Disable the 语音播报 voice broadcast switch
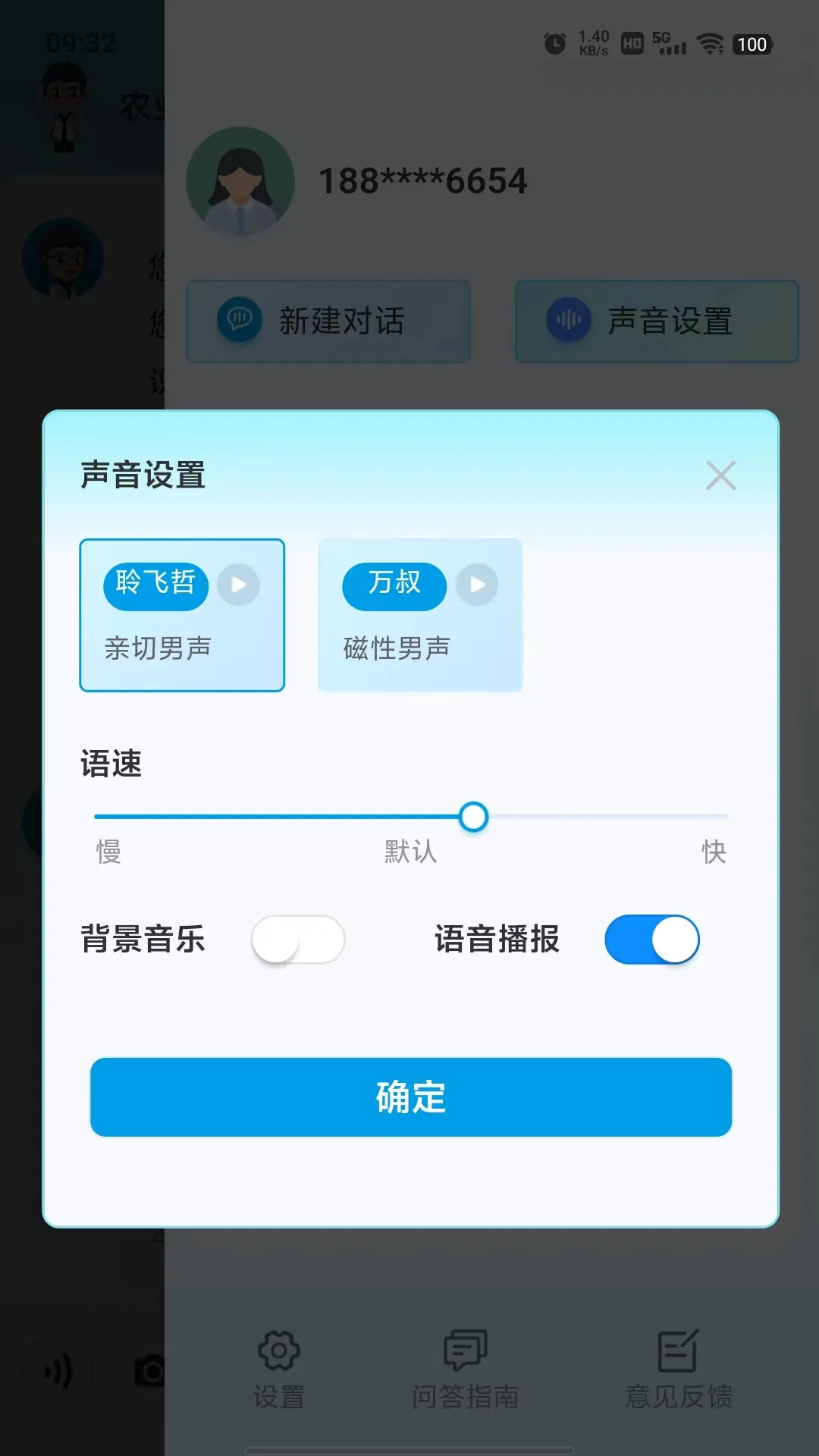The image size is (819, 1456). [651, 939]
